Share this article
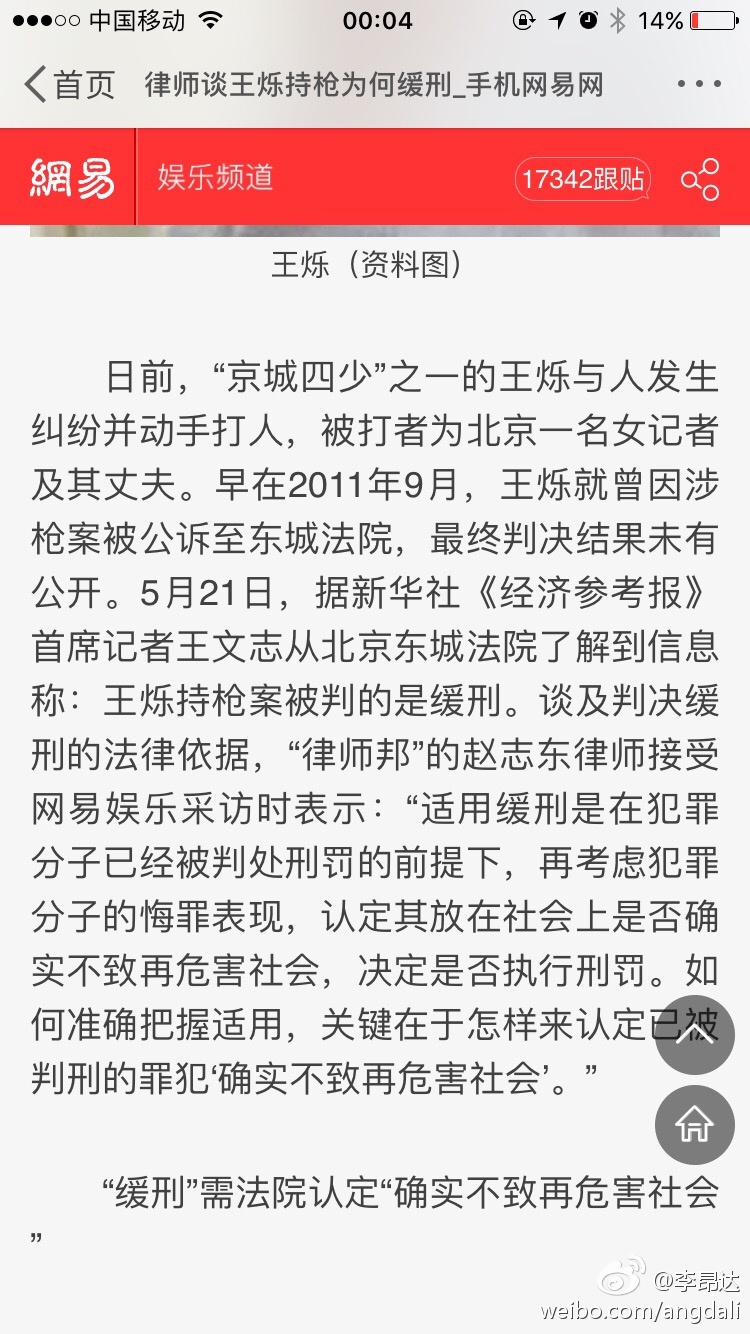The height and width of the screenshot is (1334, 750). [700, 179]
